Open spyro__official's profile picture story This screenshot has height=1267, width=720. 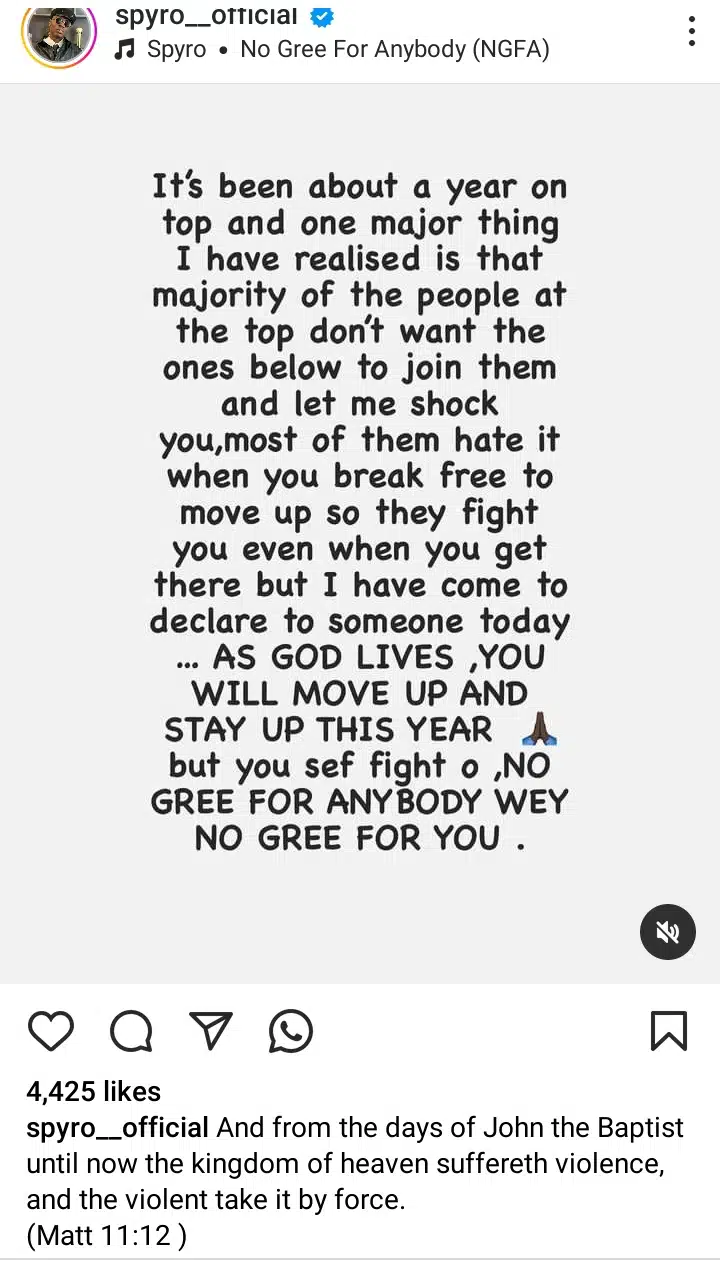click(59, 34)
